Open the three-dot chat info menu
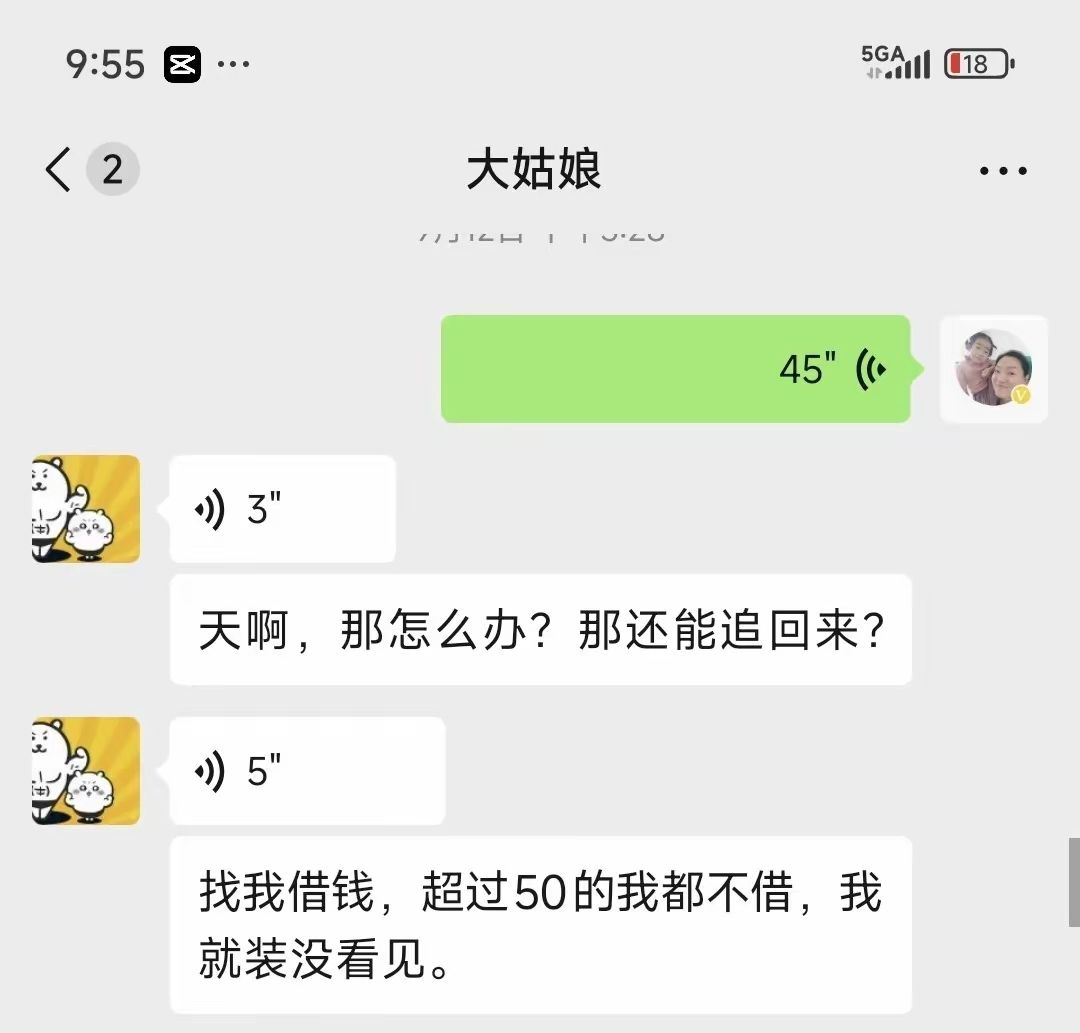This screenshot has width=1080, height=1033. 1002,171
